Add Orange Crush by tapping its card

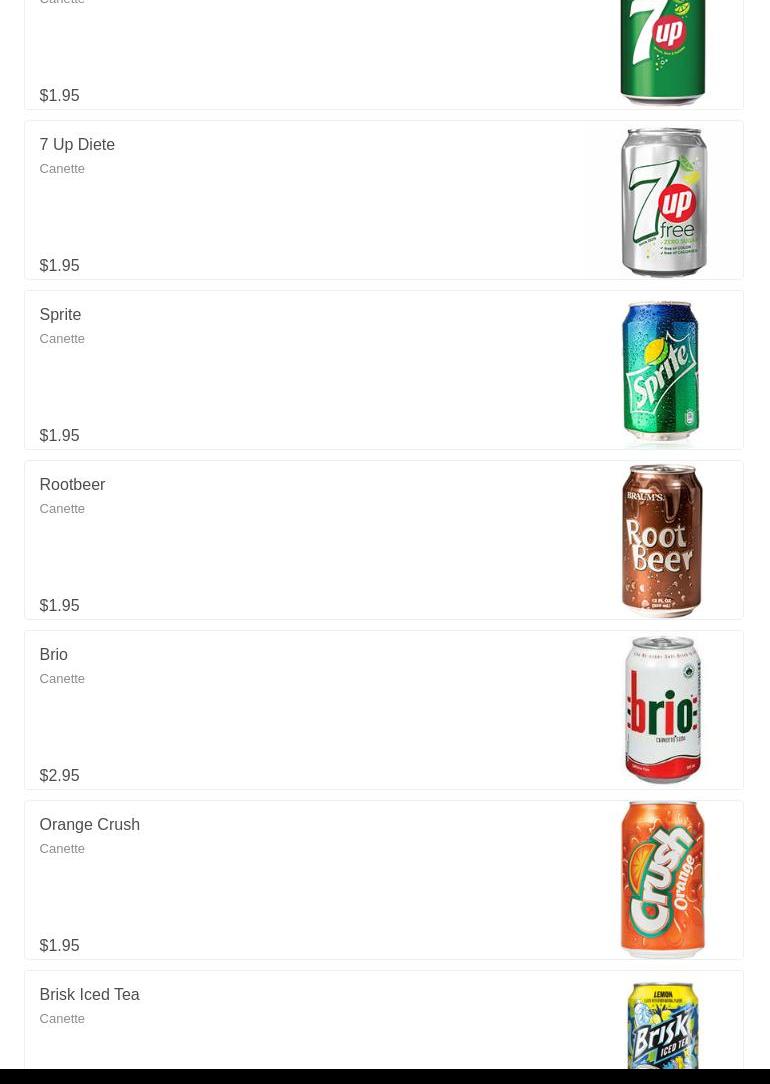click(383, 880)
